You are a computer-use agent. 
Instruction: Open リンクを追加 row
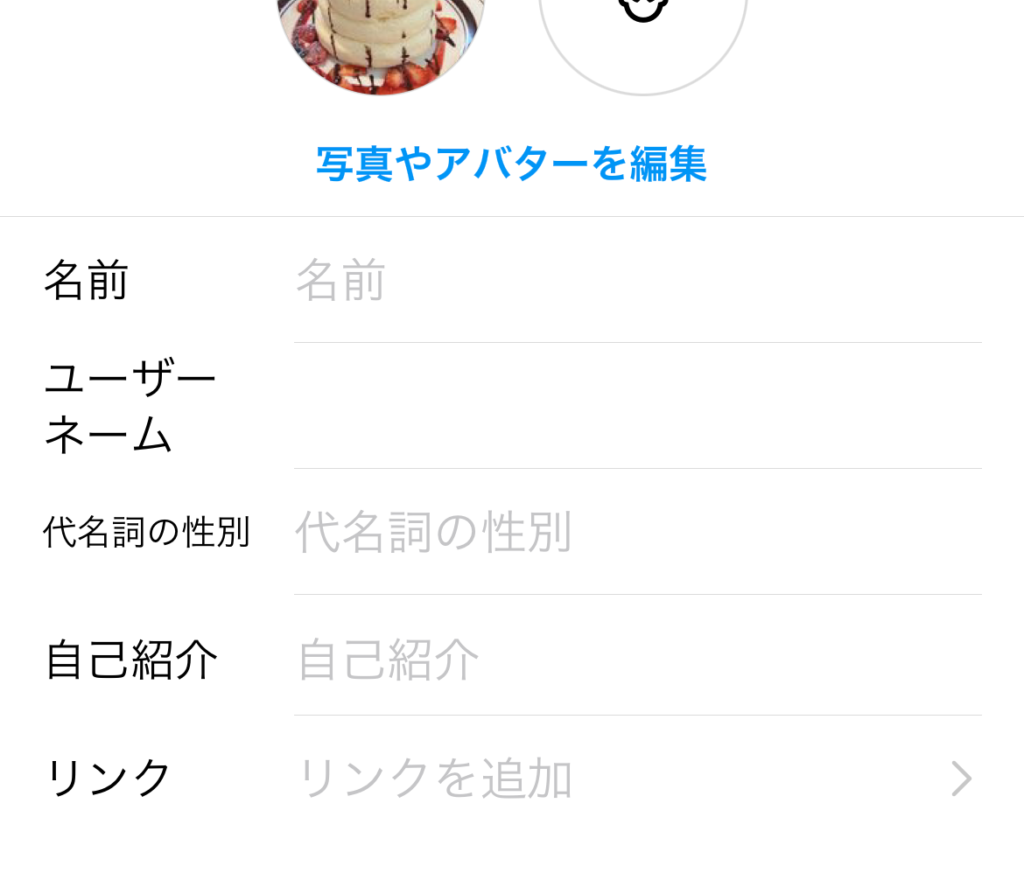(636, 779)
